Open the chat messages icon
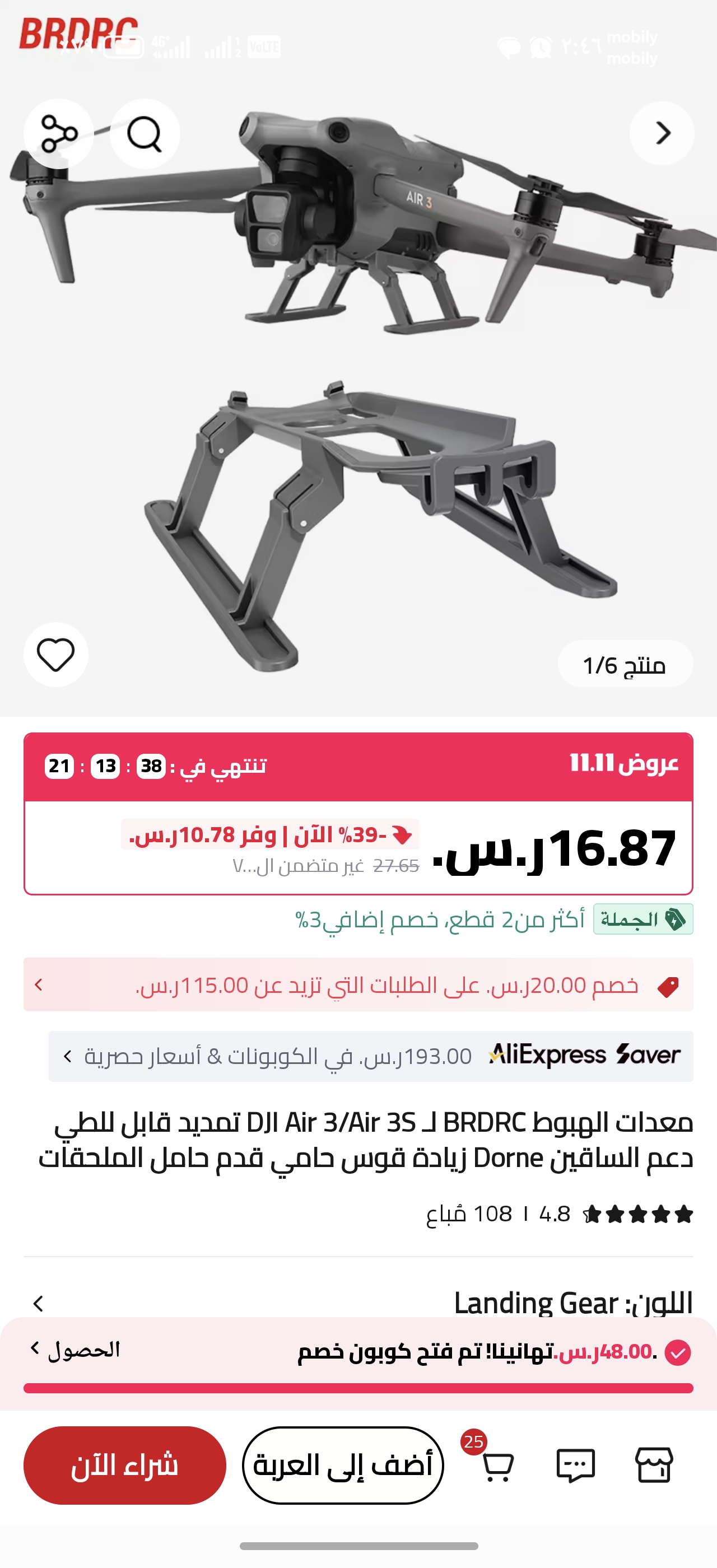 click(575, 1465)
